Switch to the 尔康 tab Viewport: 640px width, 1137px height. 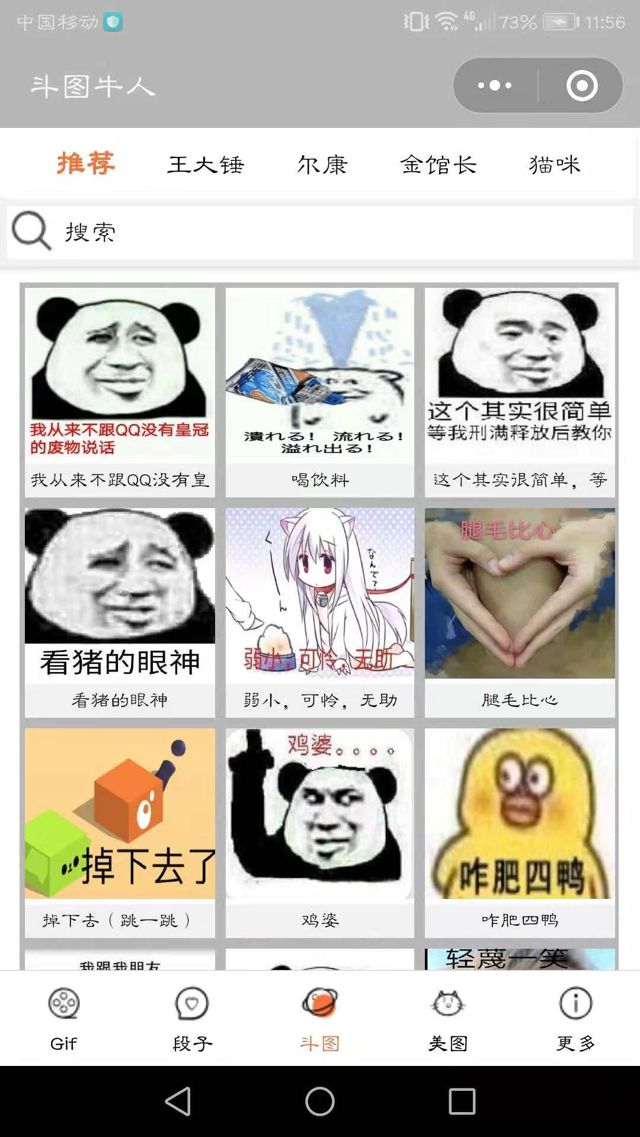pos(322,164)
